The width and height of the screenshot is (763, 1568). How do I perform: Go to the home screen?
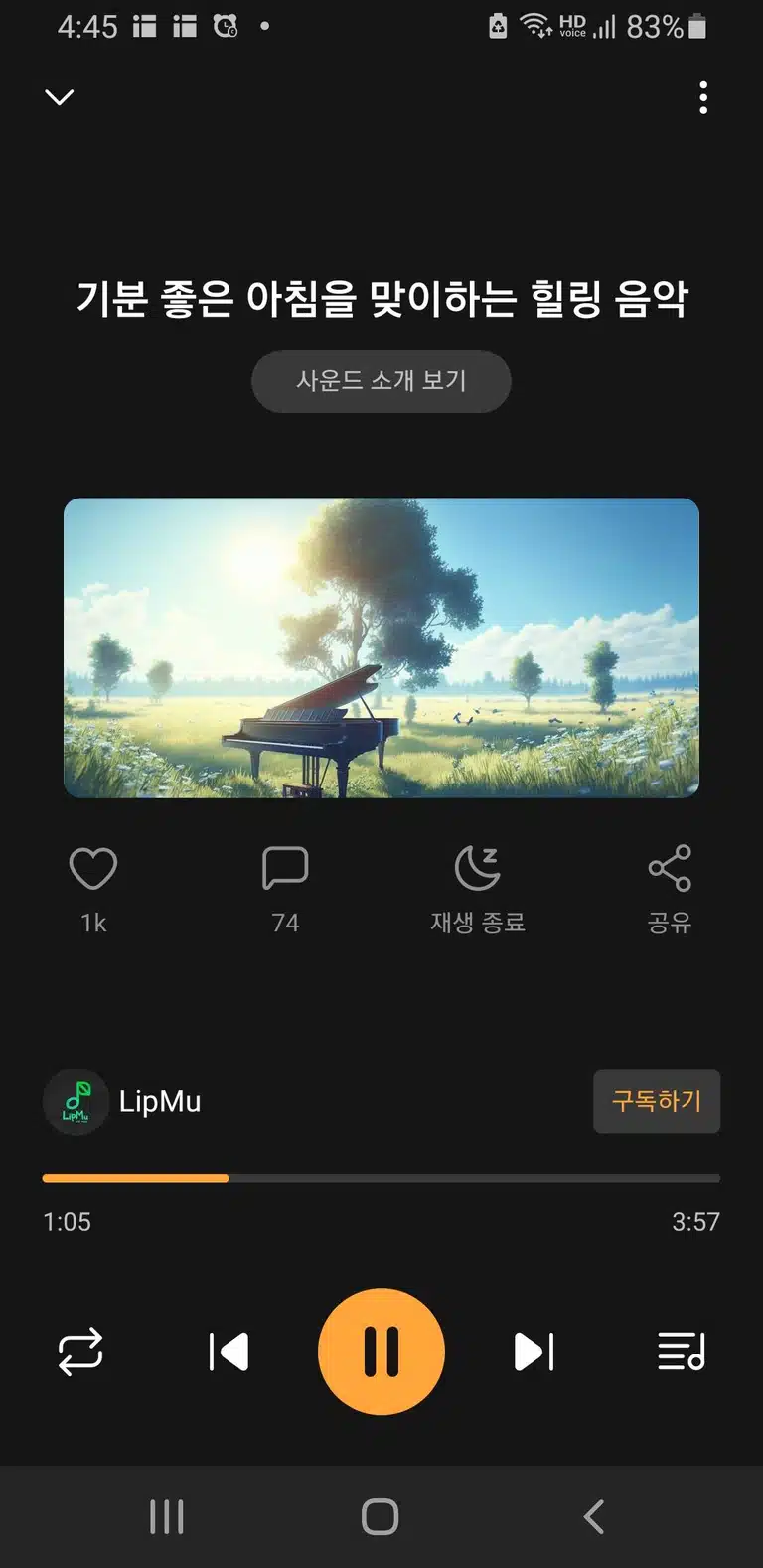coord(381,1516)
